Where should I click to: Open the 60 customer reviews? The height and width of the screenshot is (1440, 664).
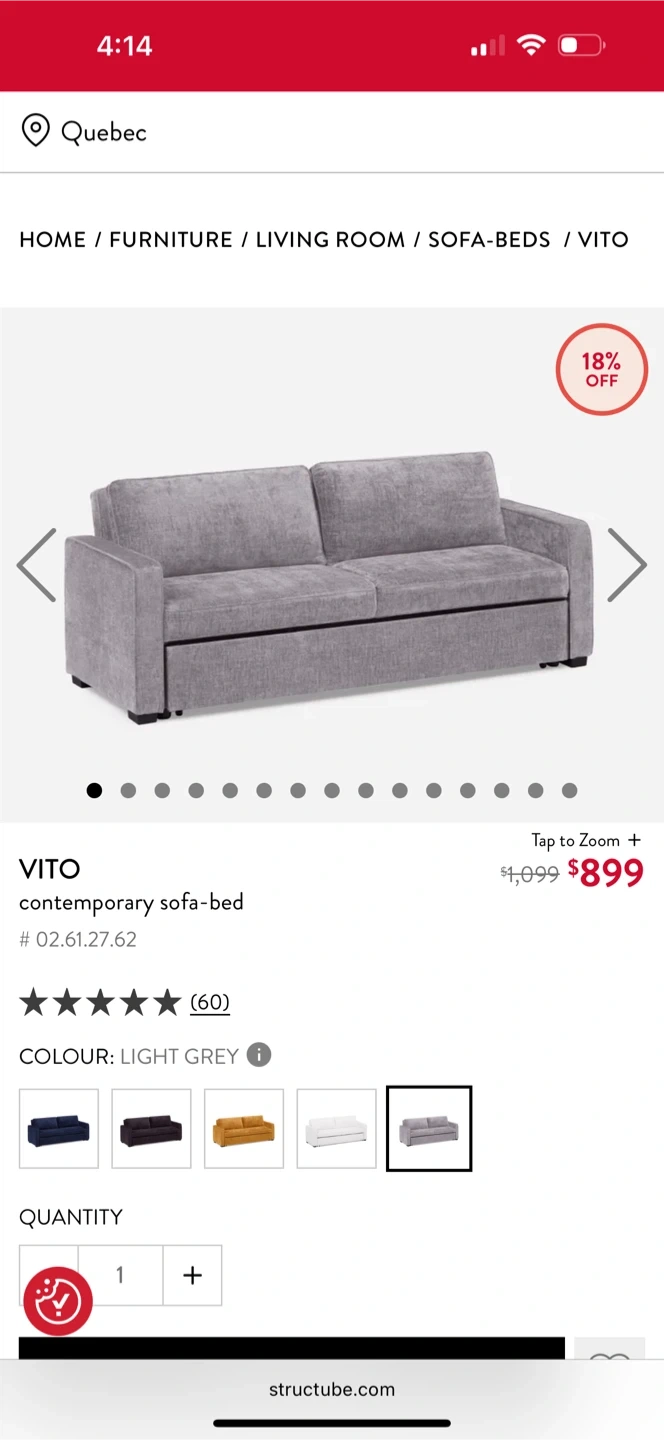point(210,1002)
